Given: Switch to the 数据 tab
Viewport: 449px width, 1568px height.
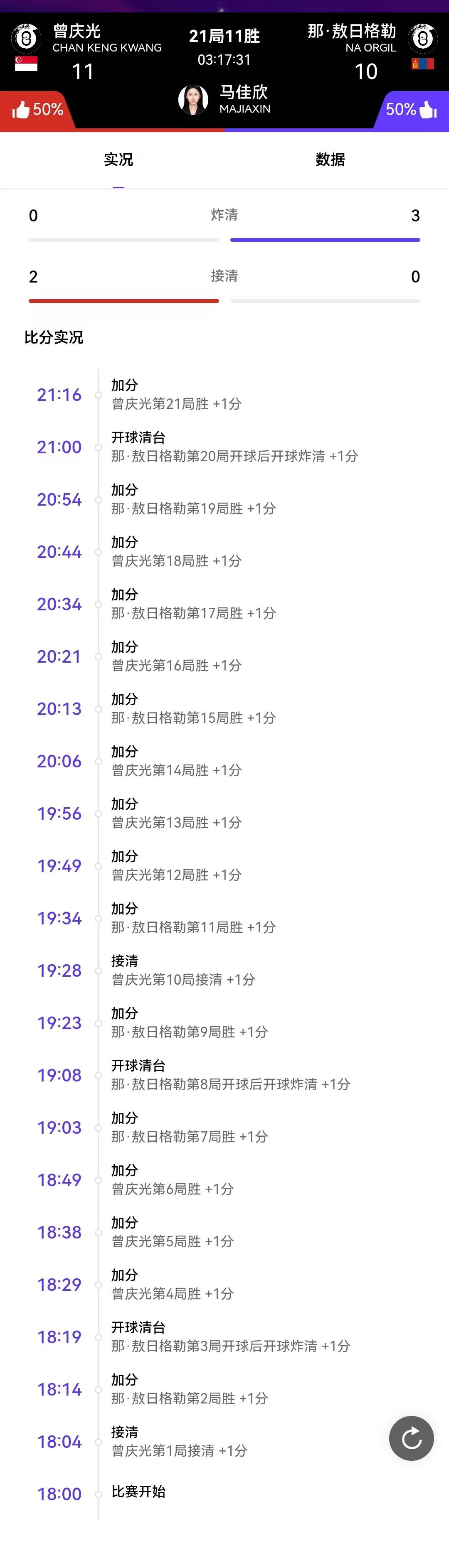Looking at the screenshot, I should coord(330,160).
